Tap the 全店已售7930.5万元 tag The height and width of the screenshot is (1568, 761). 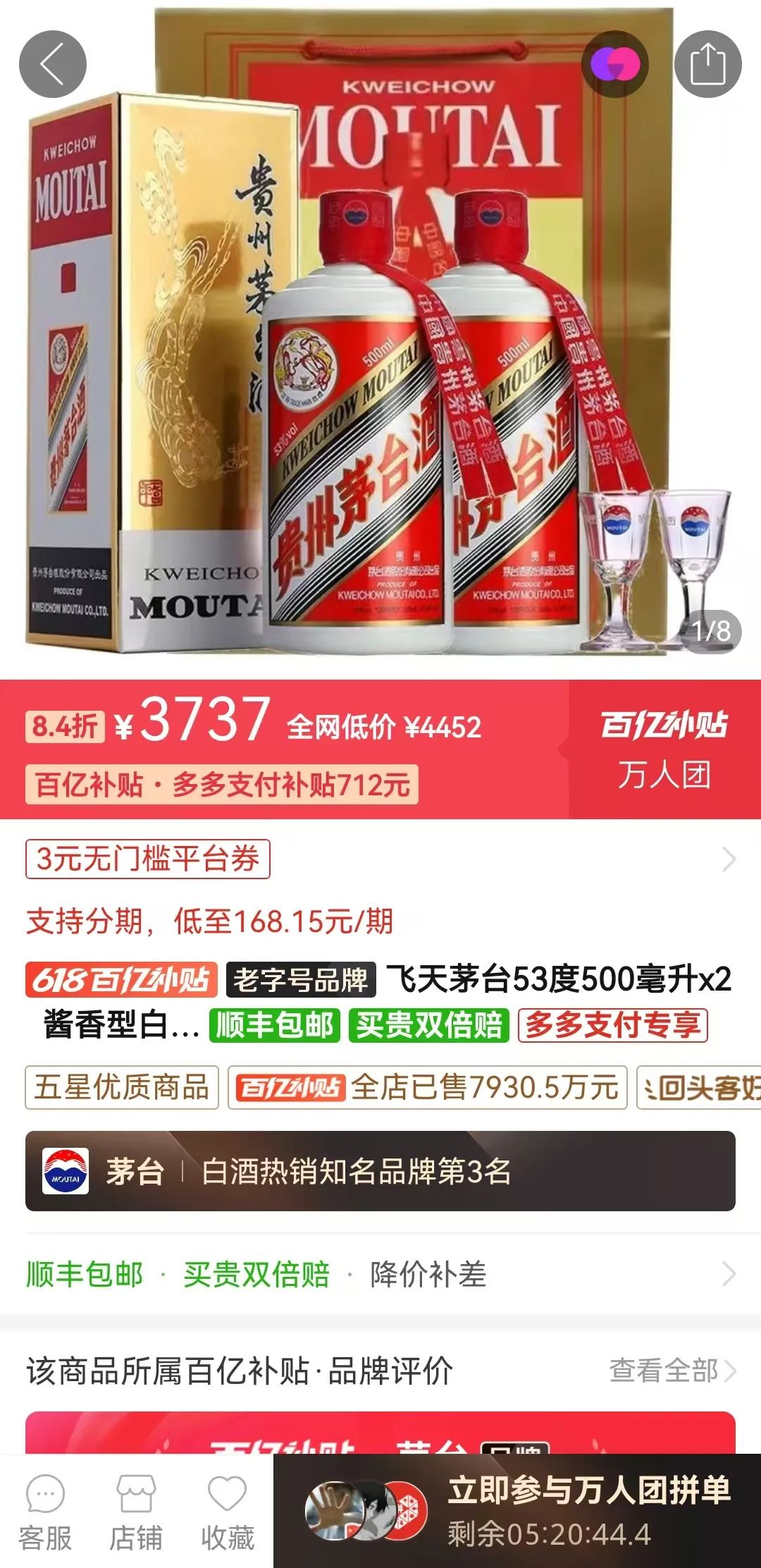coord(428,1087)
